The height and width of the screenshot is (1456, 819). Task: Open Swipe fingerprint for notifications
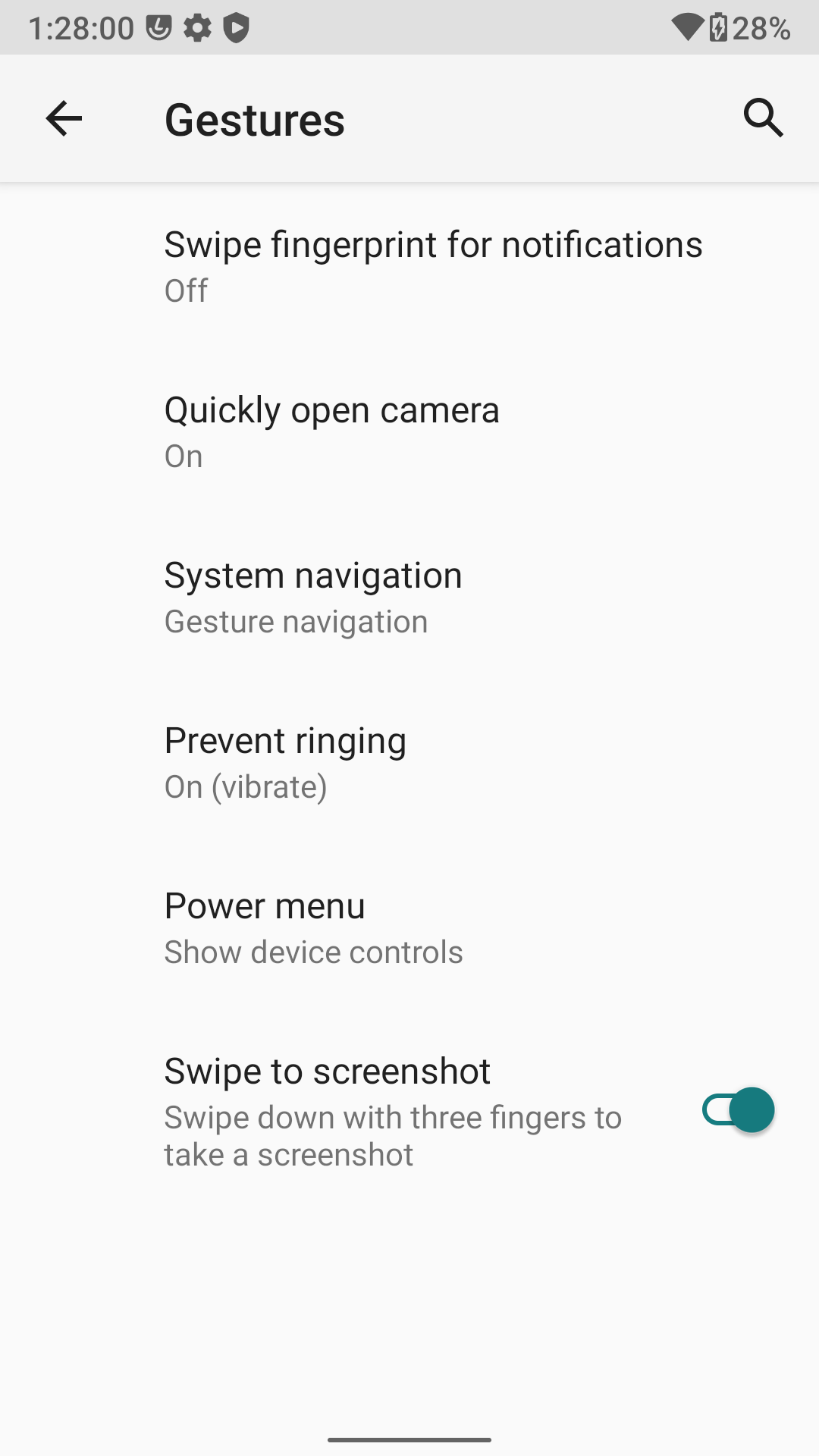tap(409, 266)
